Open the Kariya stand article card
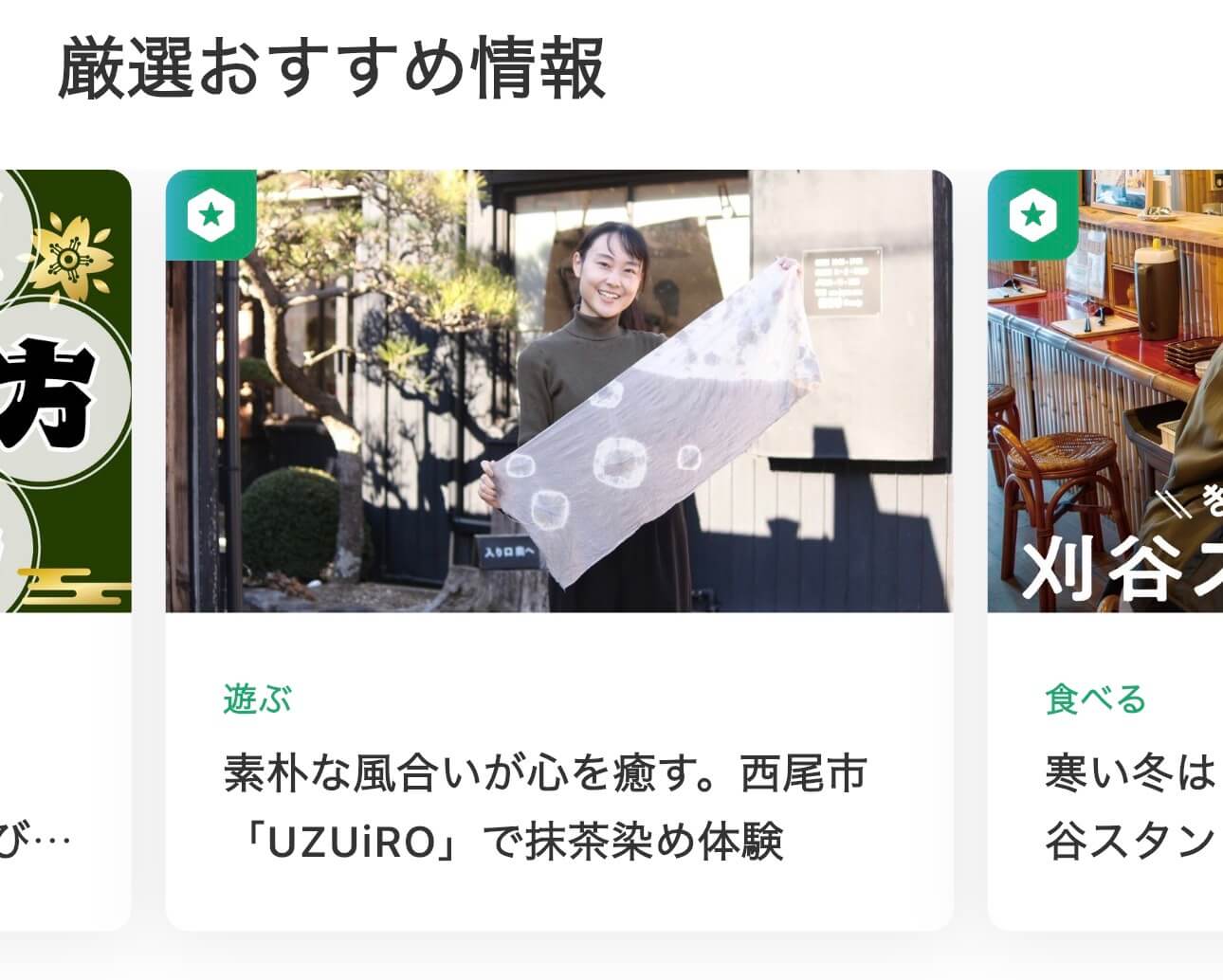 1105,550
